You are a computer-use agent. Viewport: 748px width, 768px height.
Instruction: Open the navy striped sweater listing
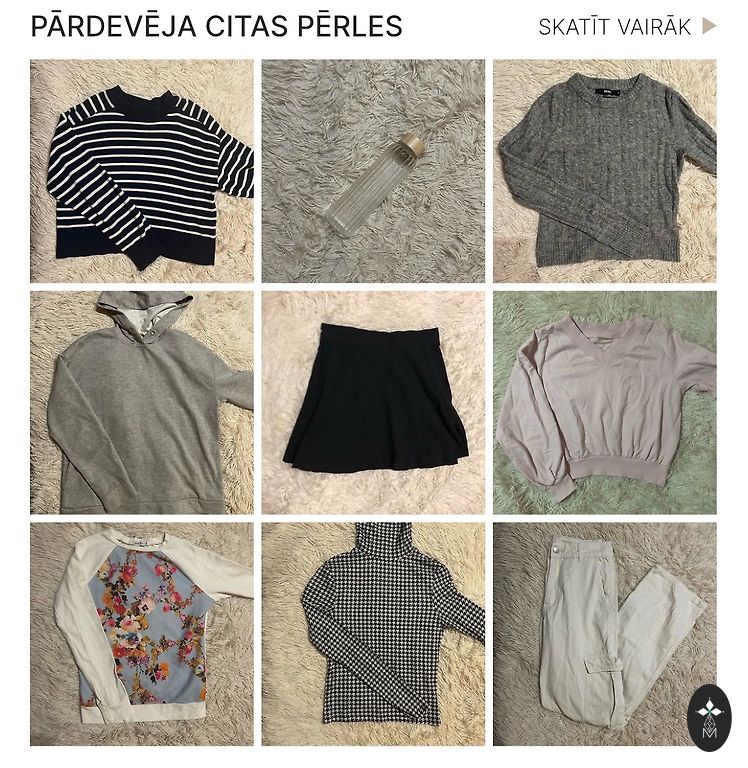tap(141, 171)
